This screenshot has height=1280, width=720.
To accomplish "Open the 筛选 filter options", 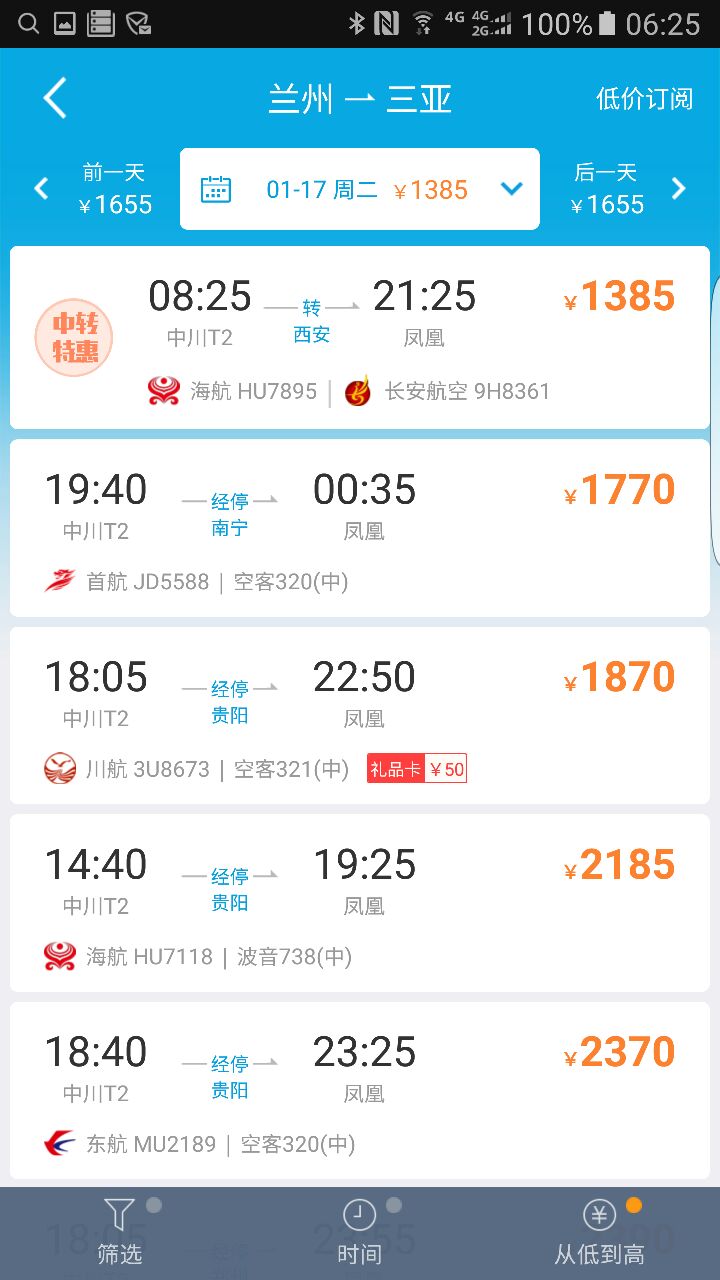I will point(120,1233).
